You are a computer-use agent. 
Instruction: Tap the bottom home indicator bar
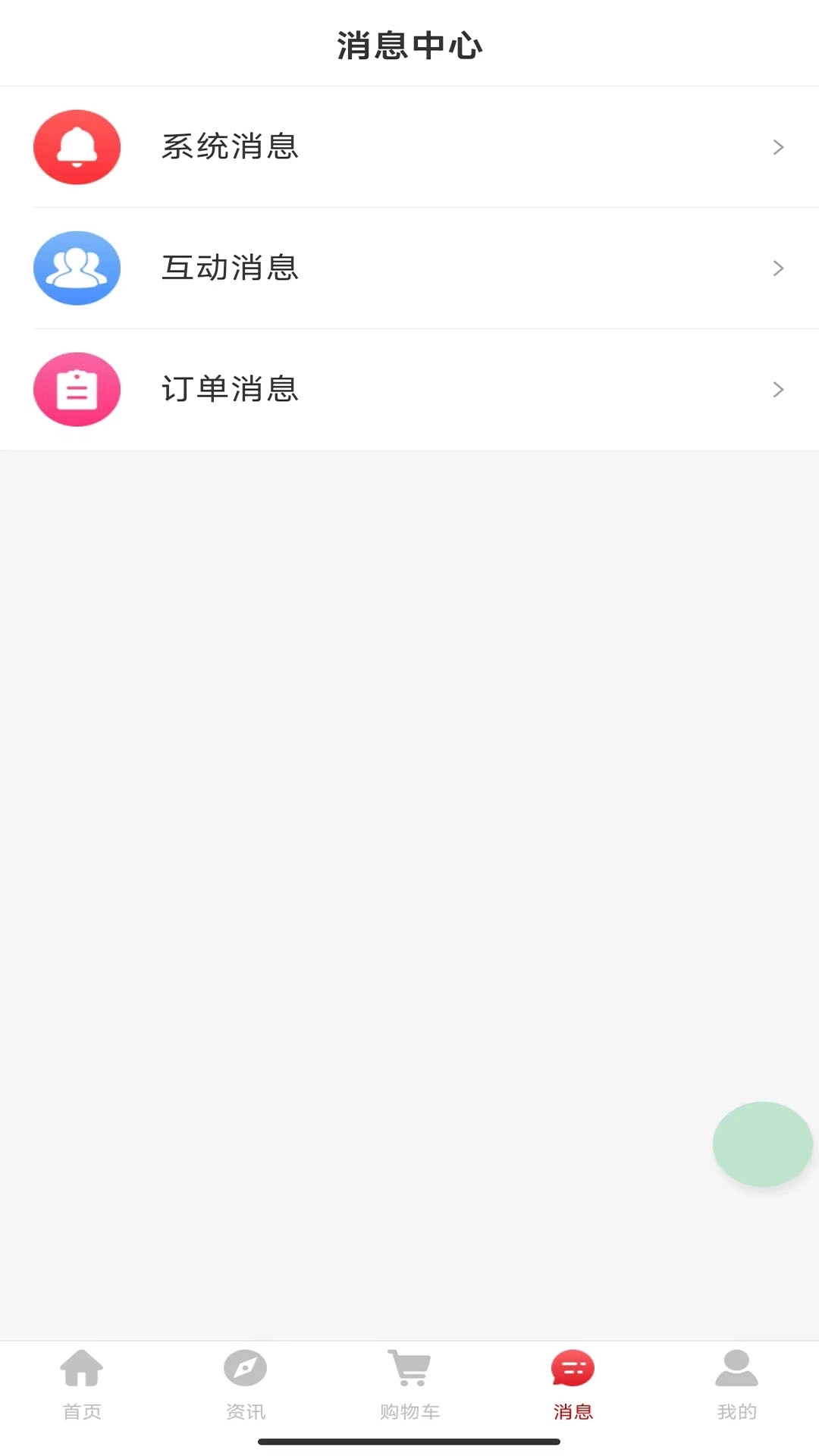[x=409, y=1441]
